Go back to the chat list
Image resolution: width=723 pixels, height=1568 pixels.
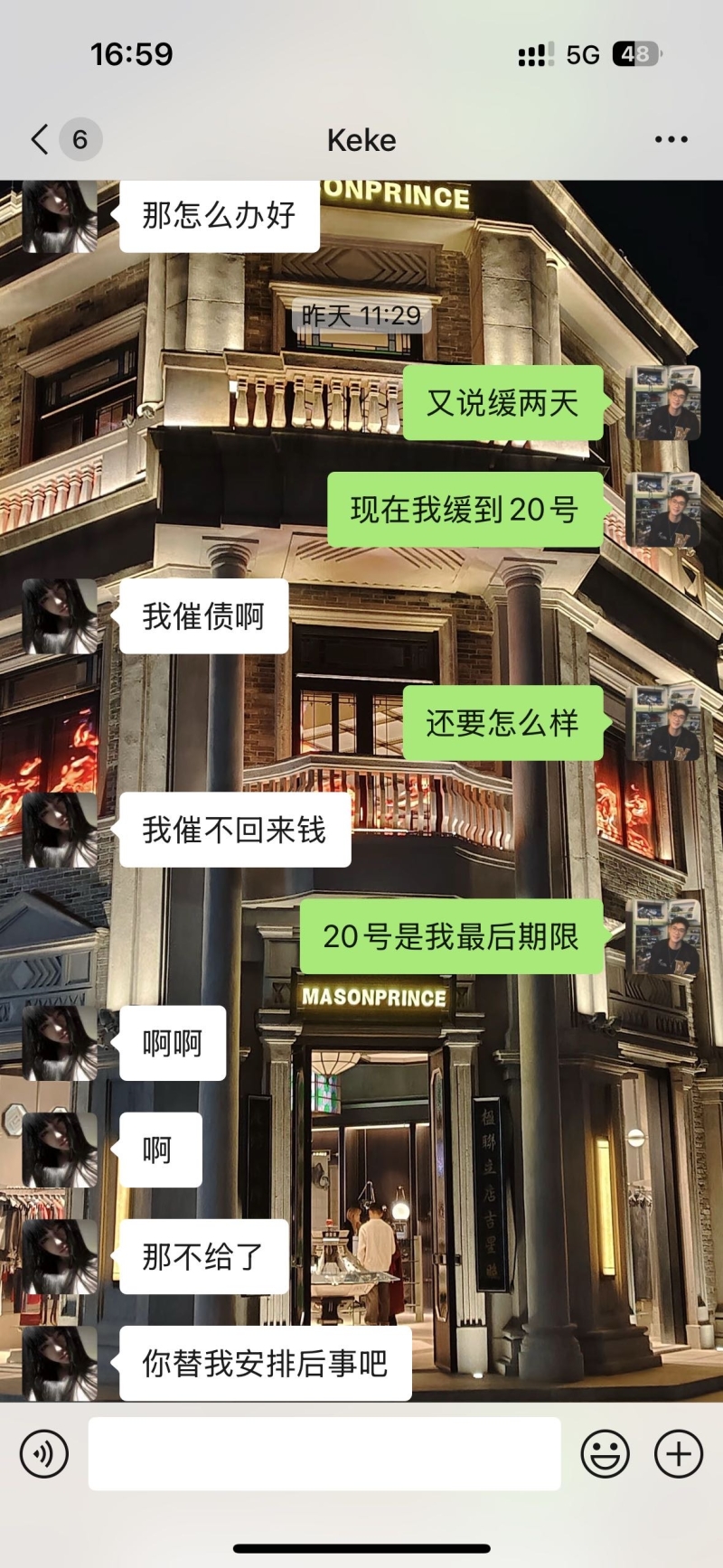tap(40, 140)
